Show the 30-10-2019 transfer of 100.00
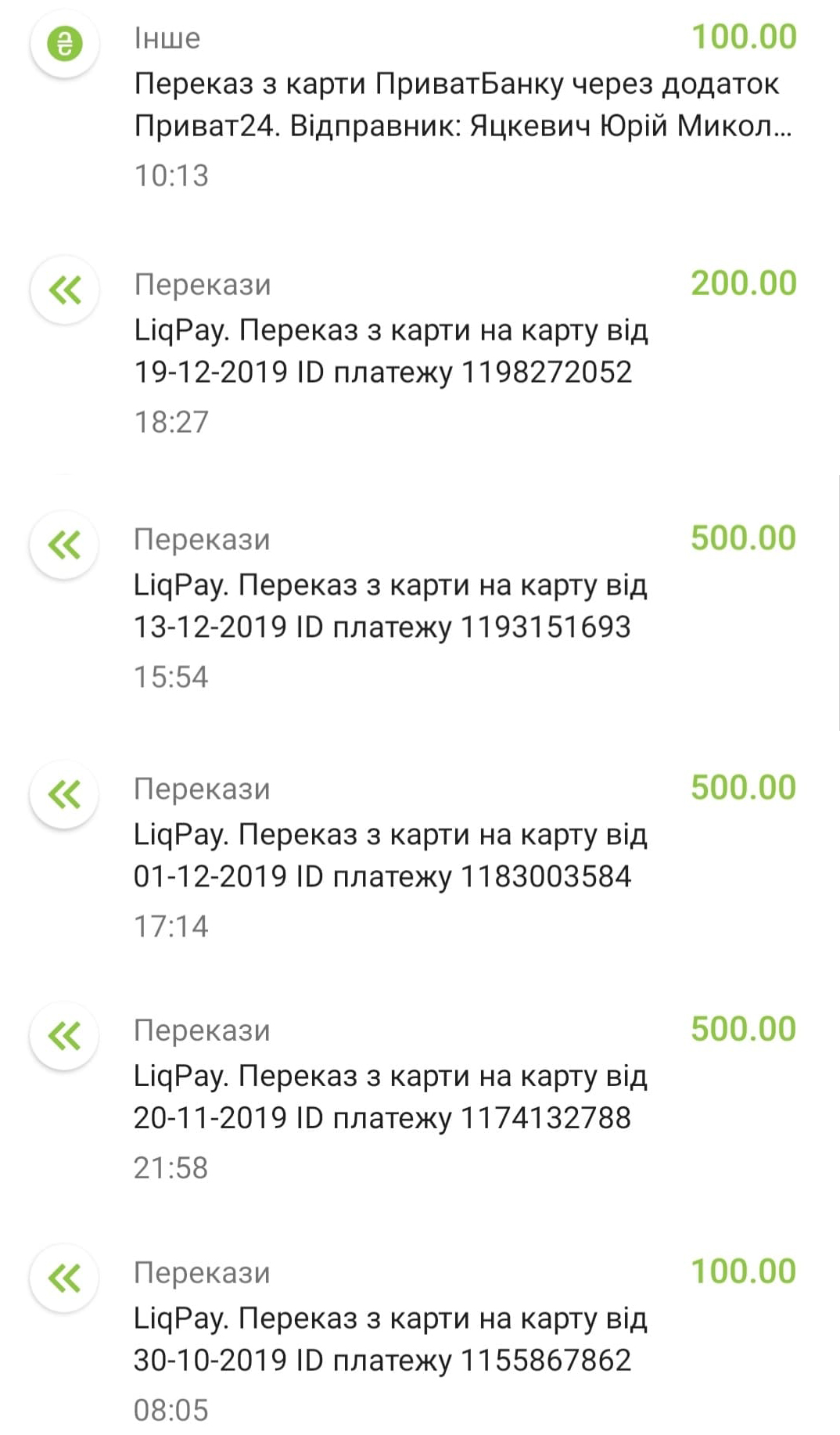This screenshot has height=1435, width=840. point(420,1340)
